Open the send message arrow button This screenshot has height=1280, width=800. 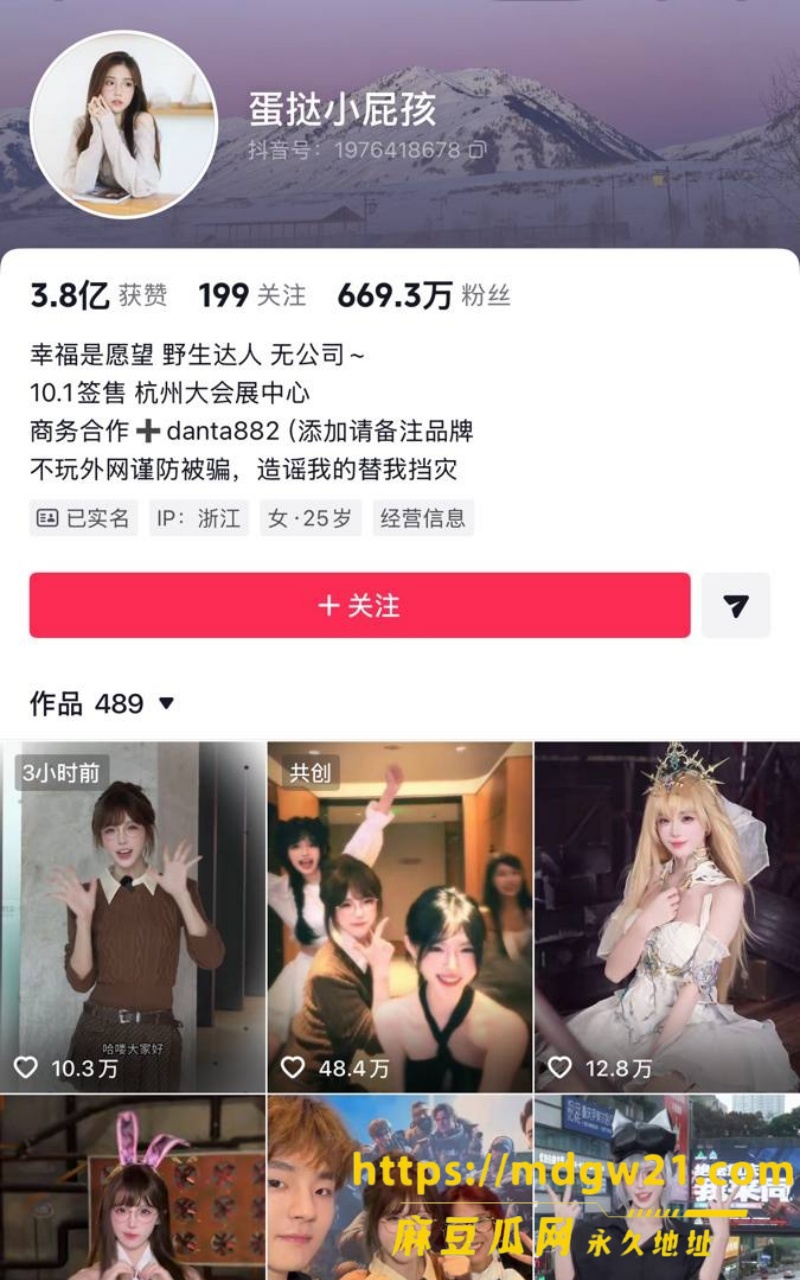(736, 605)
